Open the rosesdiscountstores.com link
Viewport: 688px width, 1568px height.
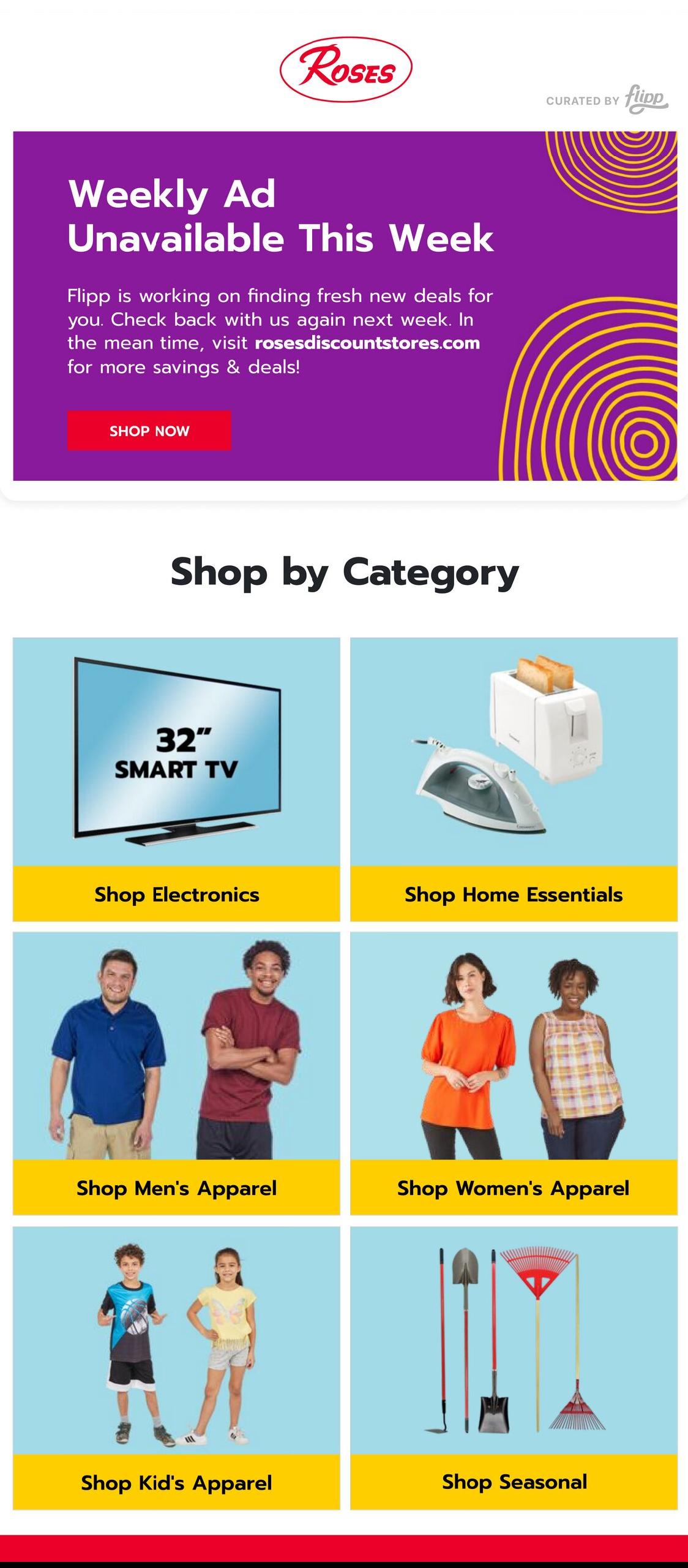[367, 343]
